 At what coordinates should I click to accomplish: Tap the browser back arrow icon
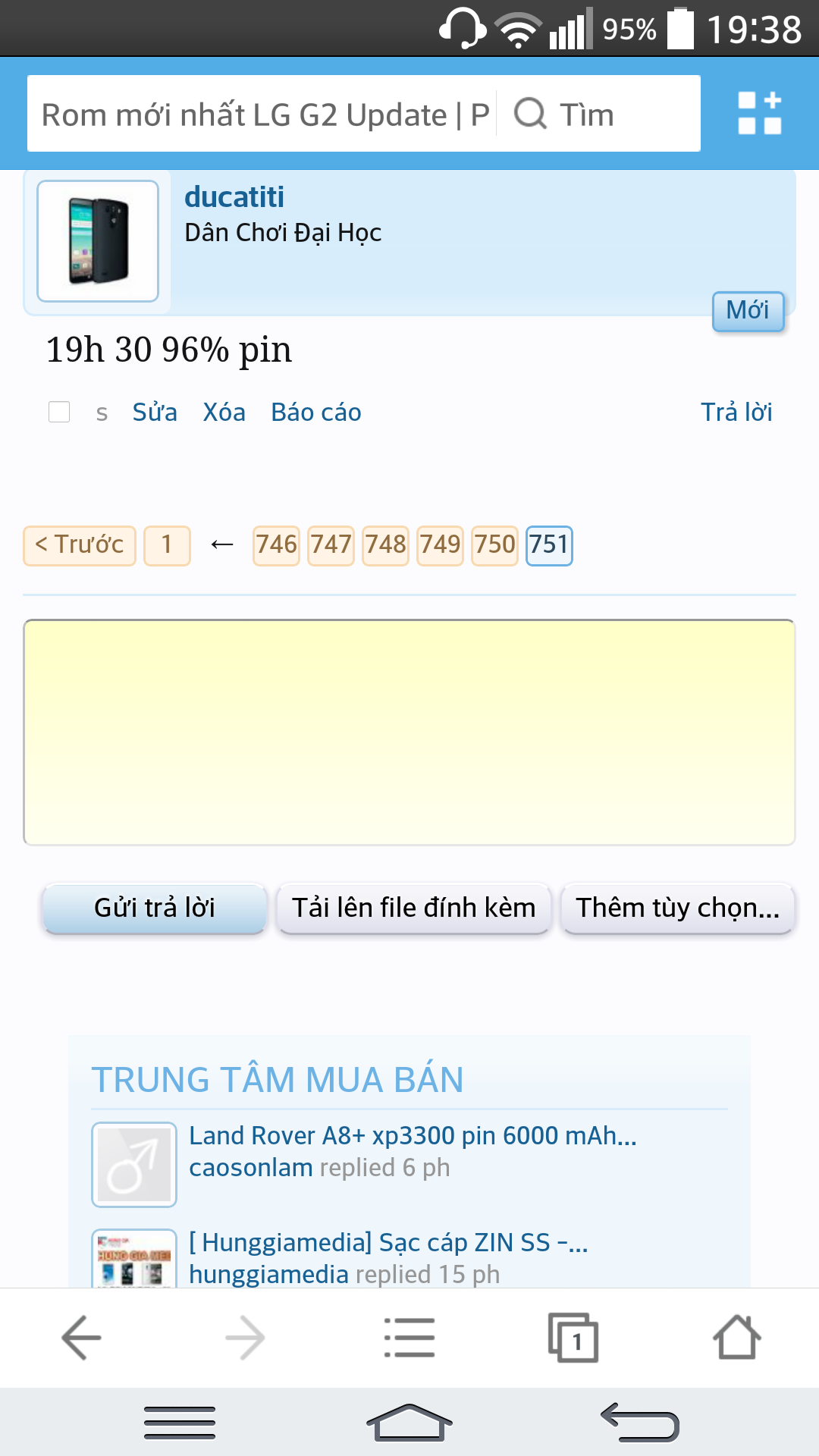point(81,1337)
